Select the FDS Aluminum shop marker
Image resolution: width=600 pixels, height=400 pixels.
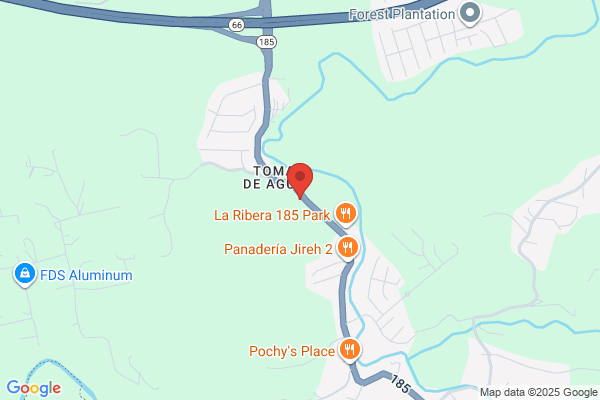pyautogui.click(x=25, y=274)
